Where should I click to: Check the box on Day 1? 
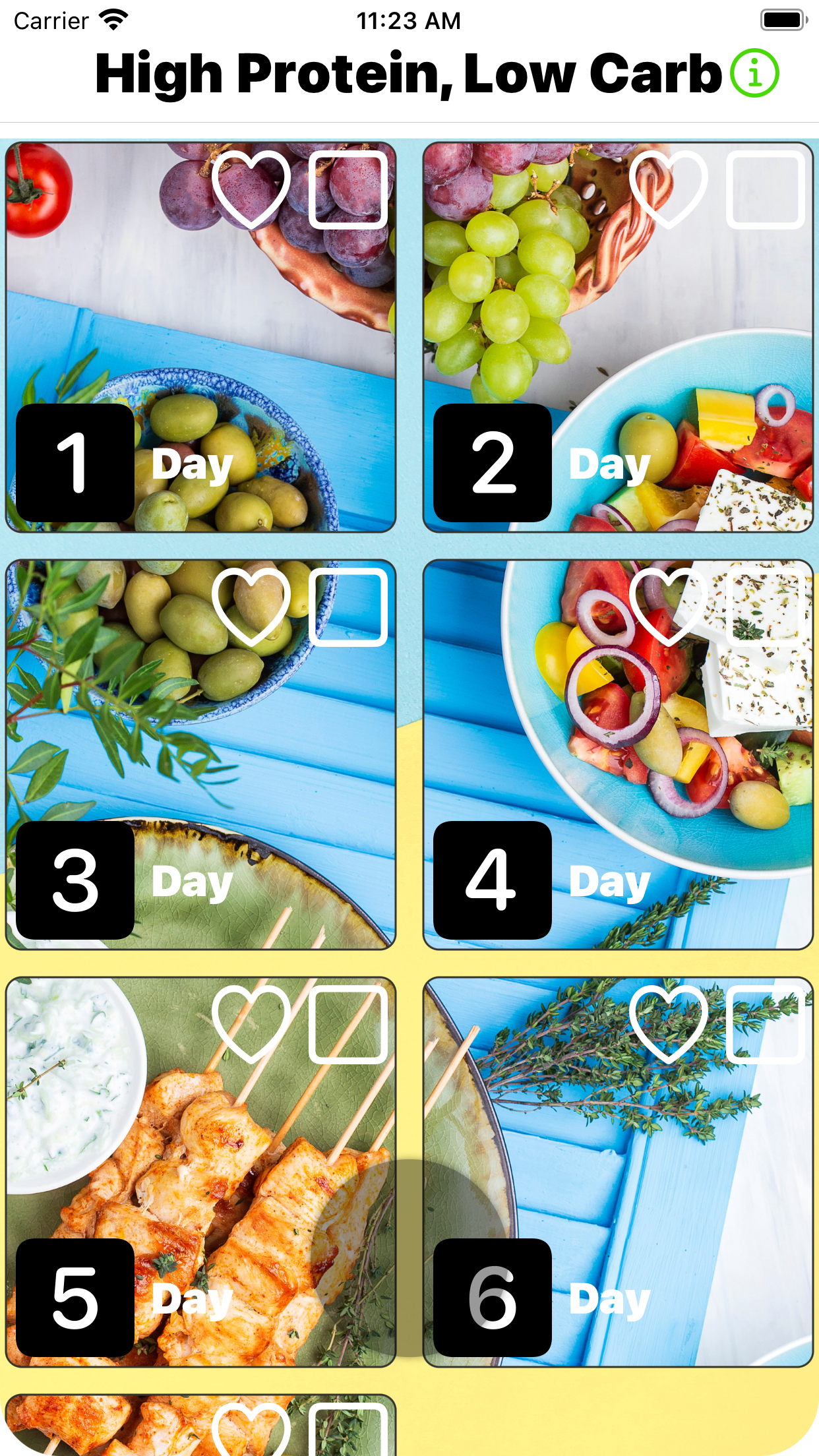pyautogui.click(x=348, y=190)
